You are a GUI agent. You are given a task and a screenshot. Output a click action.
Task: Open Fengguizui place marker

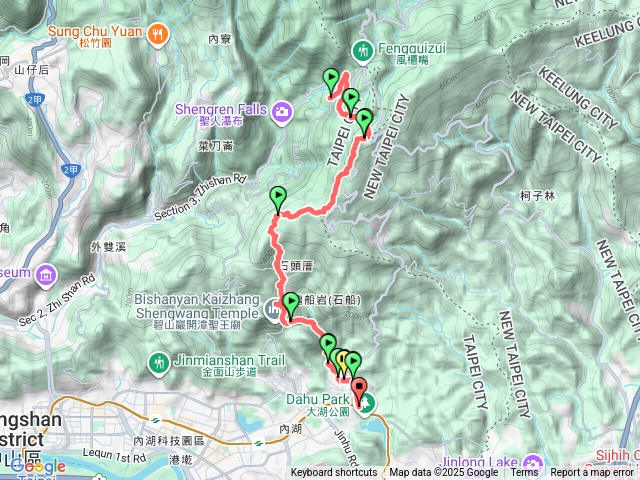click(362, 48)
